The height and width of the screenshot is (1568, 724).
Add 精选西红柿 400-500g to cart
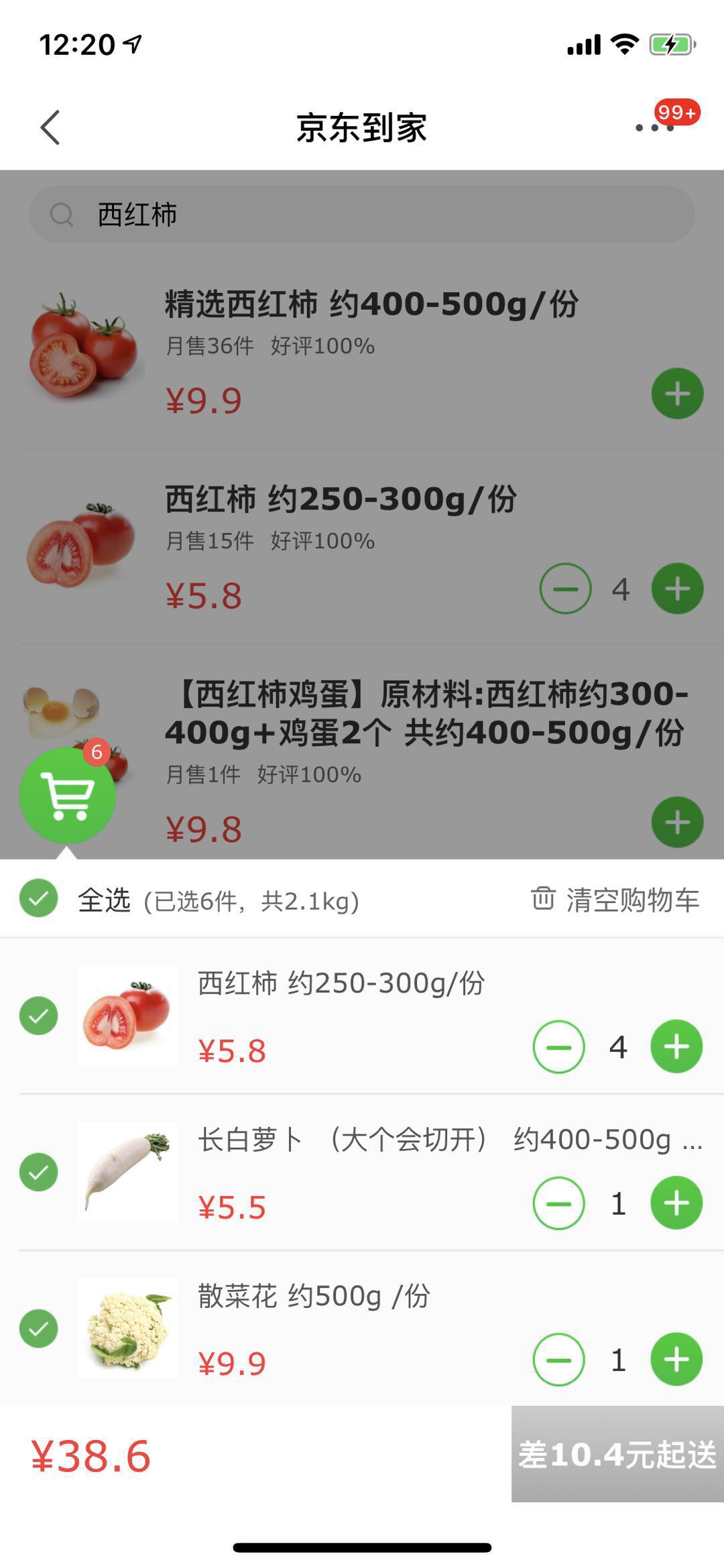(677, 394)
